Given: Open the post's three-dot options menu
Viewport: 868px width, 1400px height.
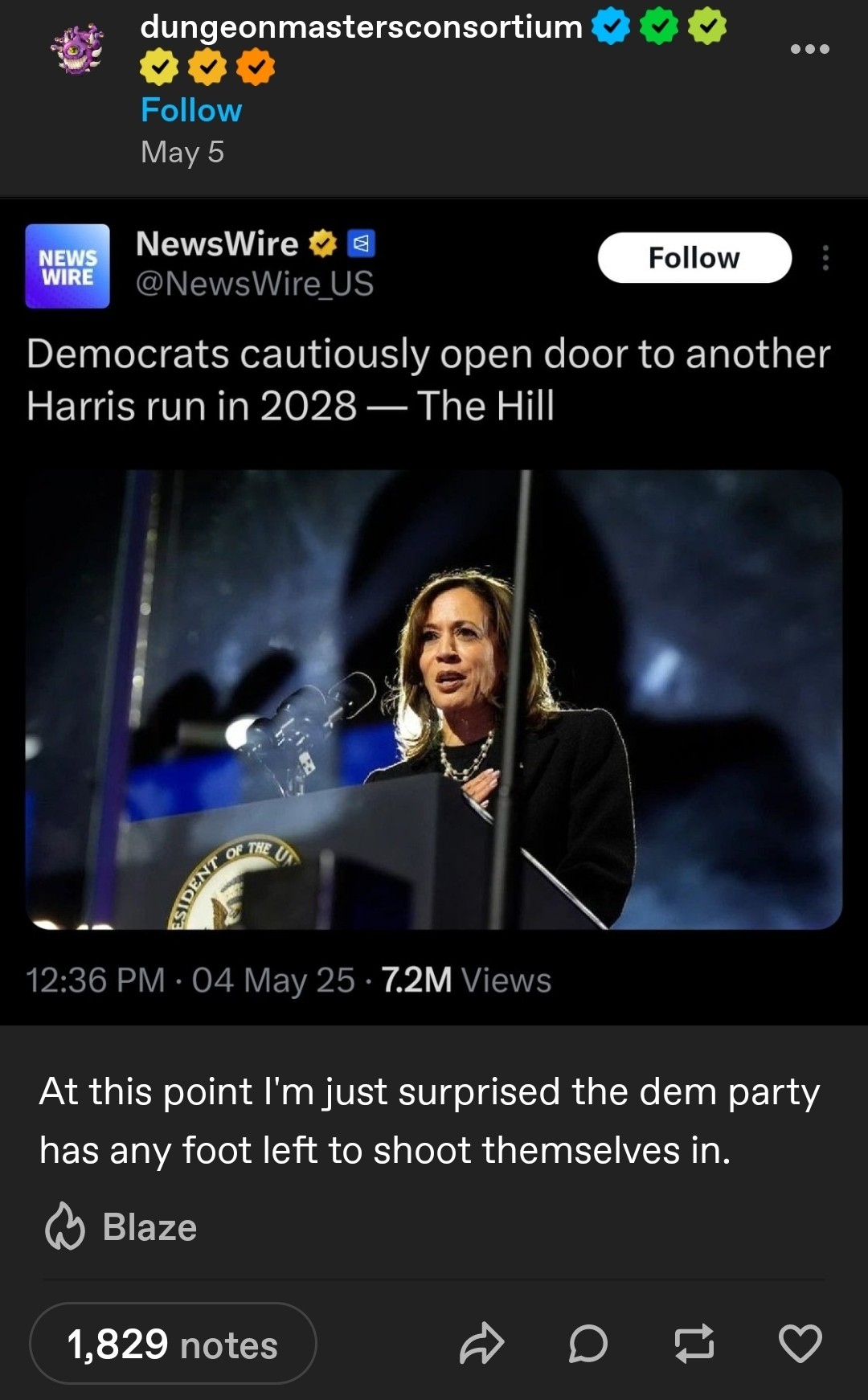Looking at the screenshot, I should pos(809,49).
